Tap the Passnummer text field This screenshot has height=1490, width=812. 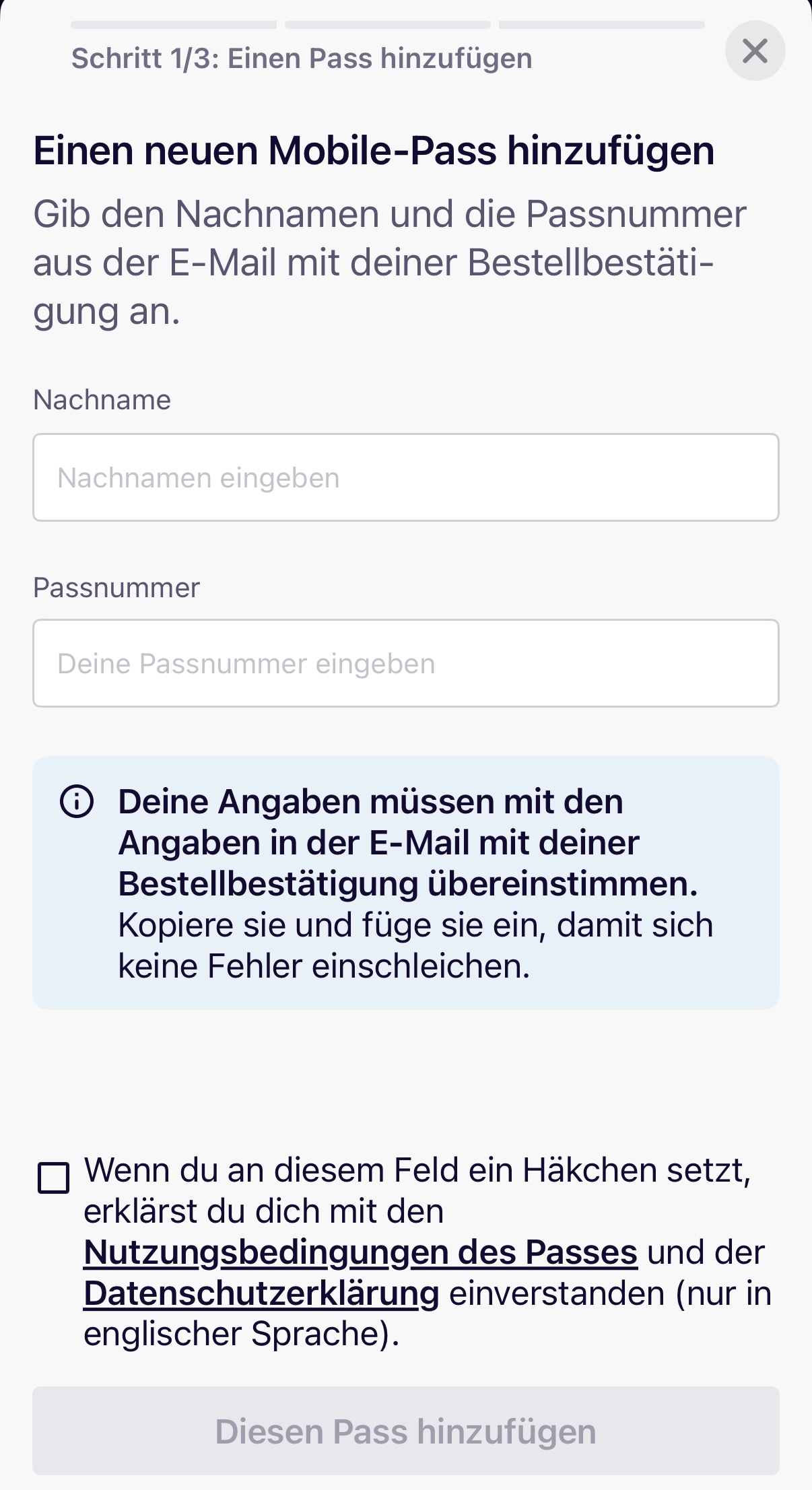click(405, 663)
